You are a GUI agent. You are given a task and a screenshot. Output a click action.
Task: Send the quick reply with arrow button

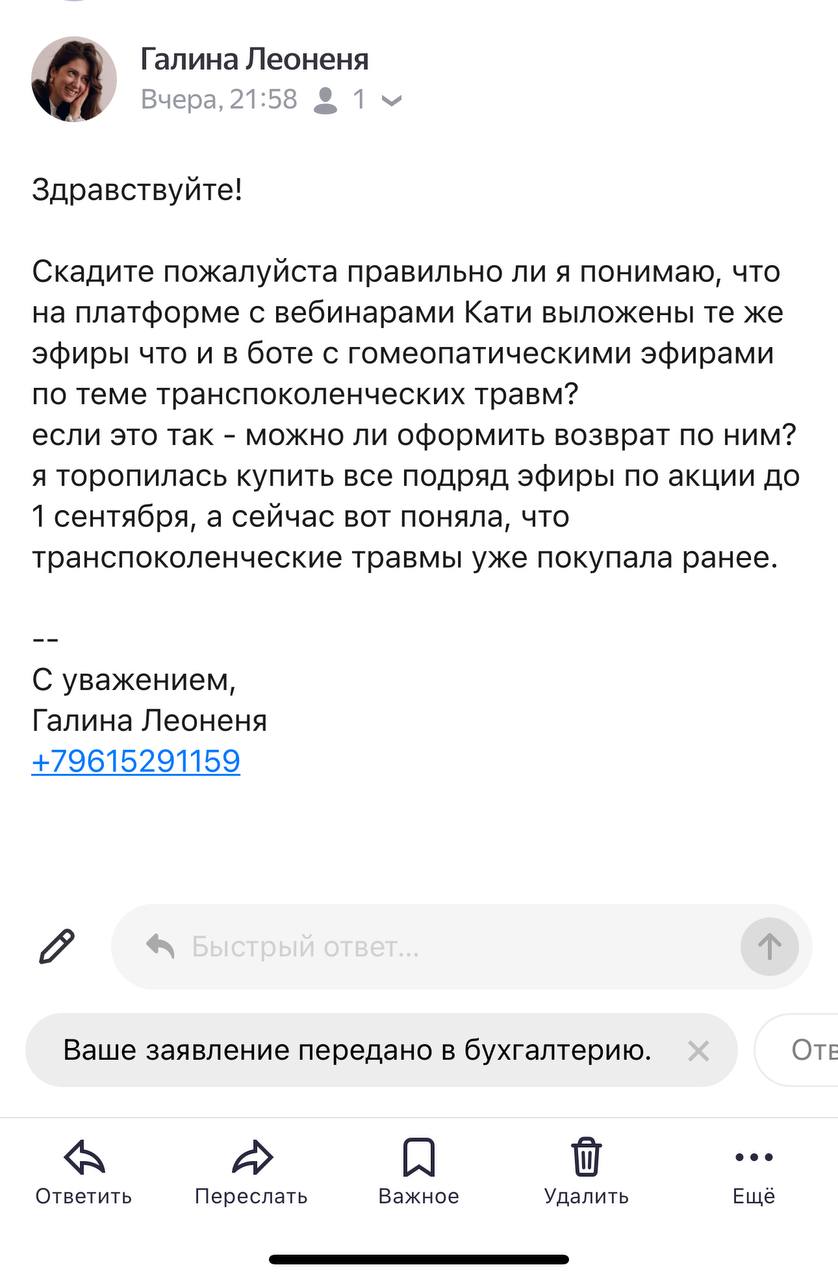coord(769,946)
